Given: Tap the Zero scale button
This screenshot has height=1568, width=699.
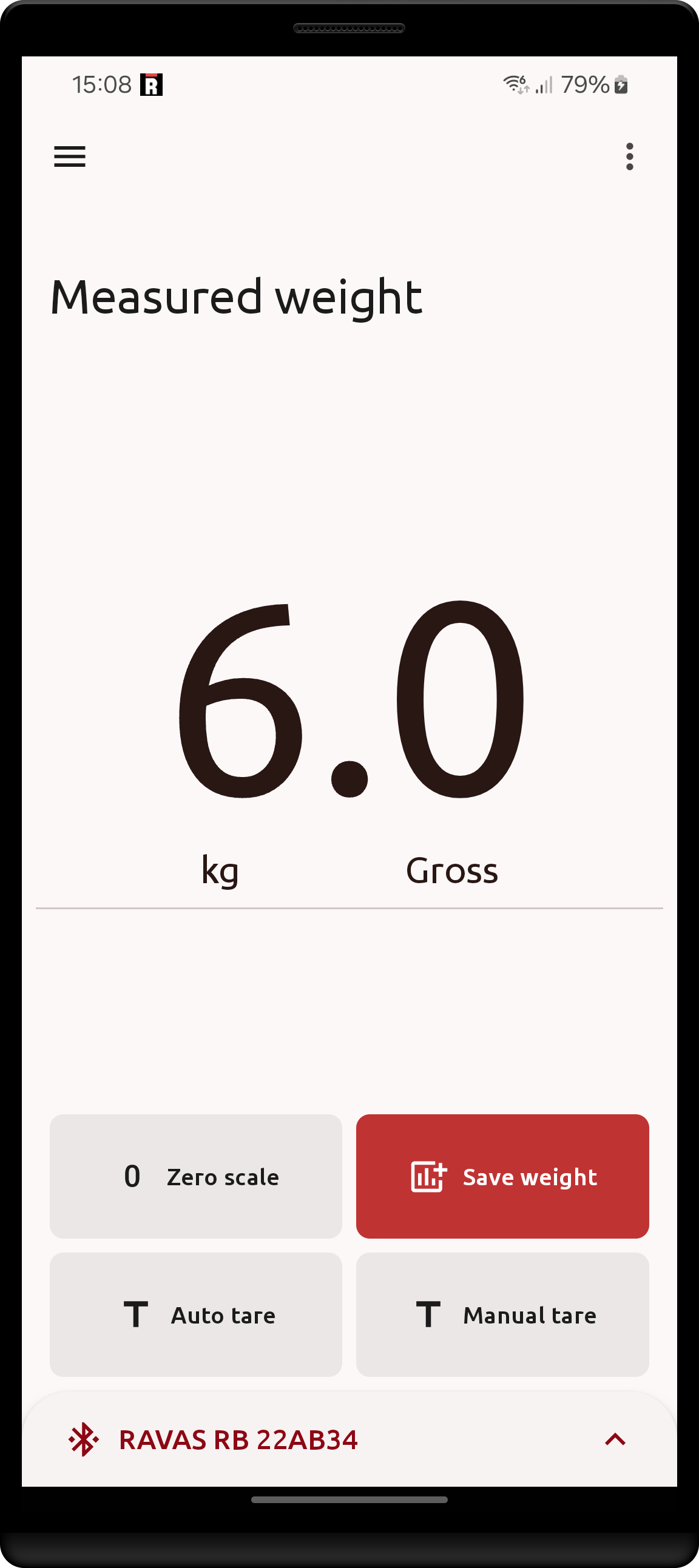Looking at the screenshot, I should click(x=195, y=1176).
